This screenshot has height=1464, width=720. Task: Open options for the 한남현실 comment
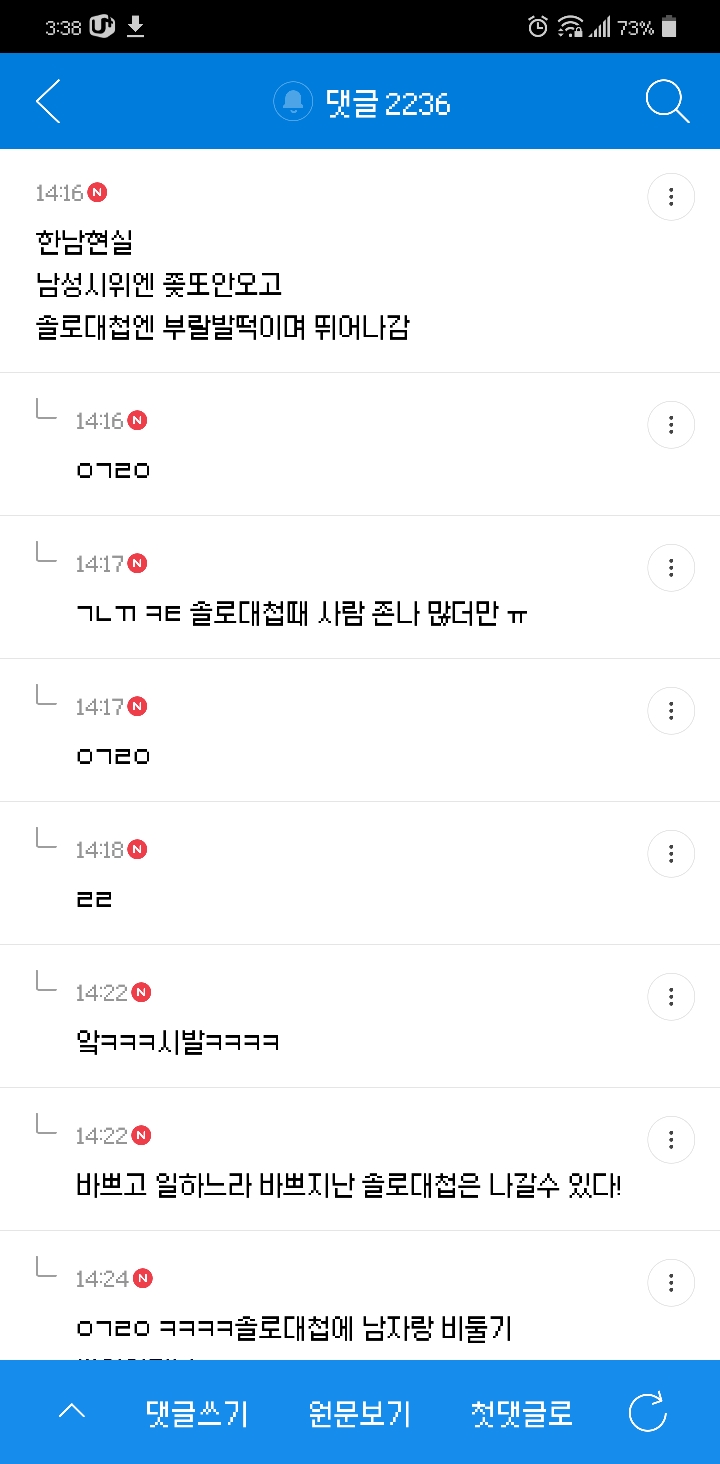pyautogui.click(x=671, y=197)
